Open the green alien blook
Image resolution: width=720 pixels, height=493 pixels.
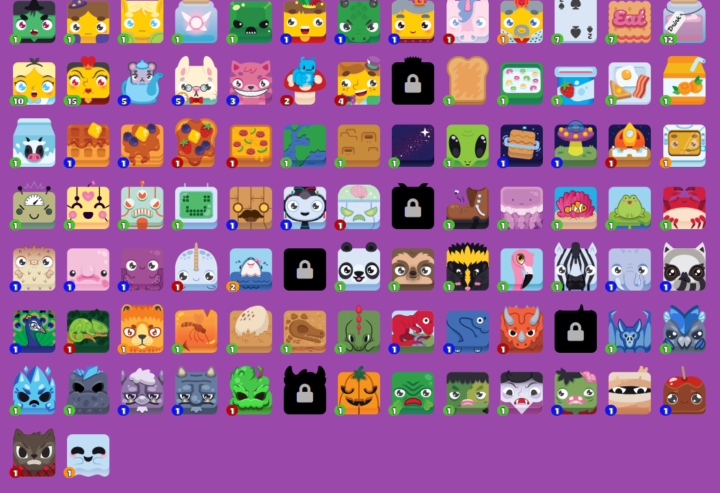(467, 145)
